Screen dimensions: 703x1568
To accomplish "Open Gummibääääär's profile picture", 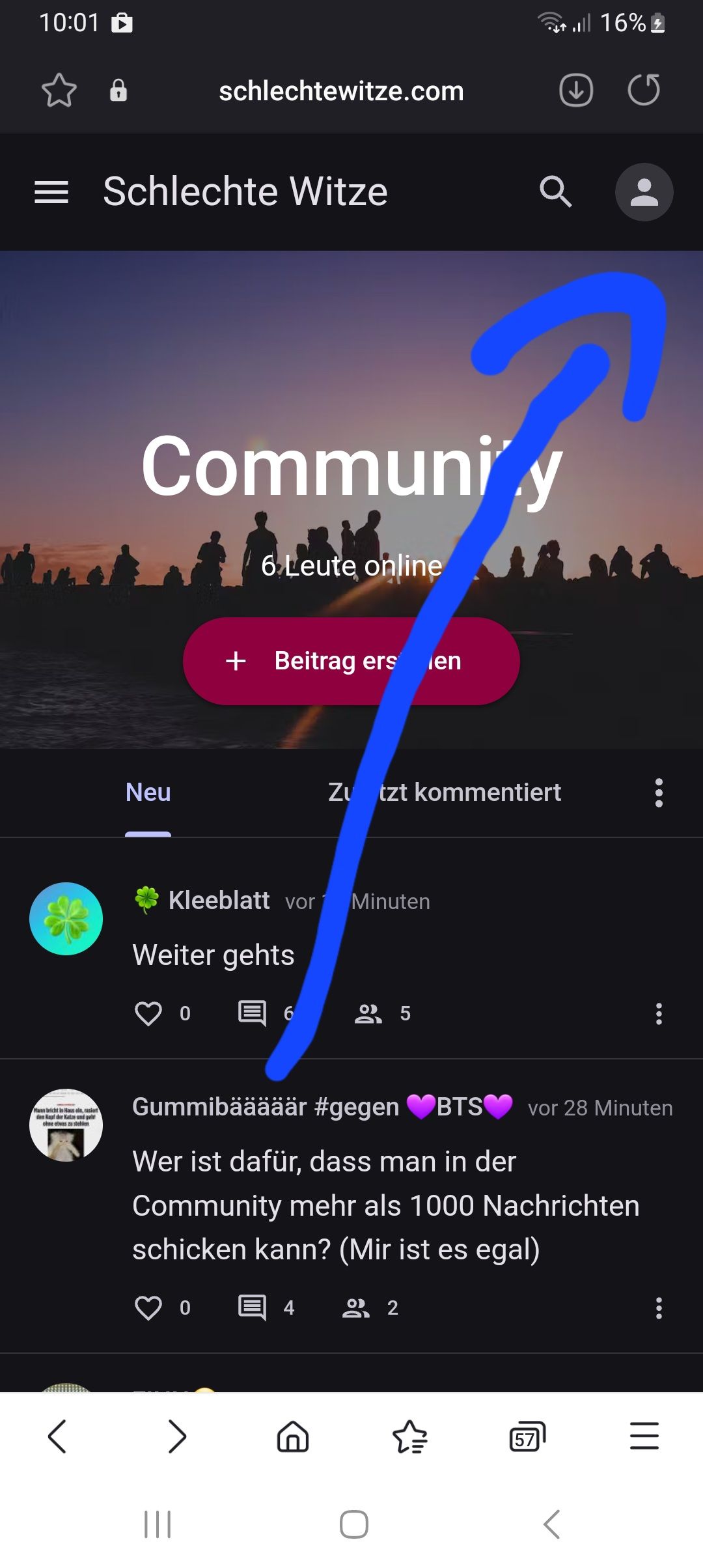I will coord(66,1125).
